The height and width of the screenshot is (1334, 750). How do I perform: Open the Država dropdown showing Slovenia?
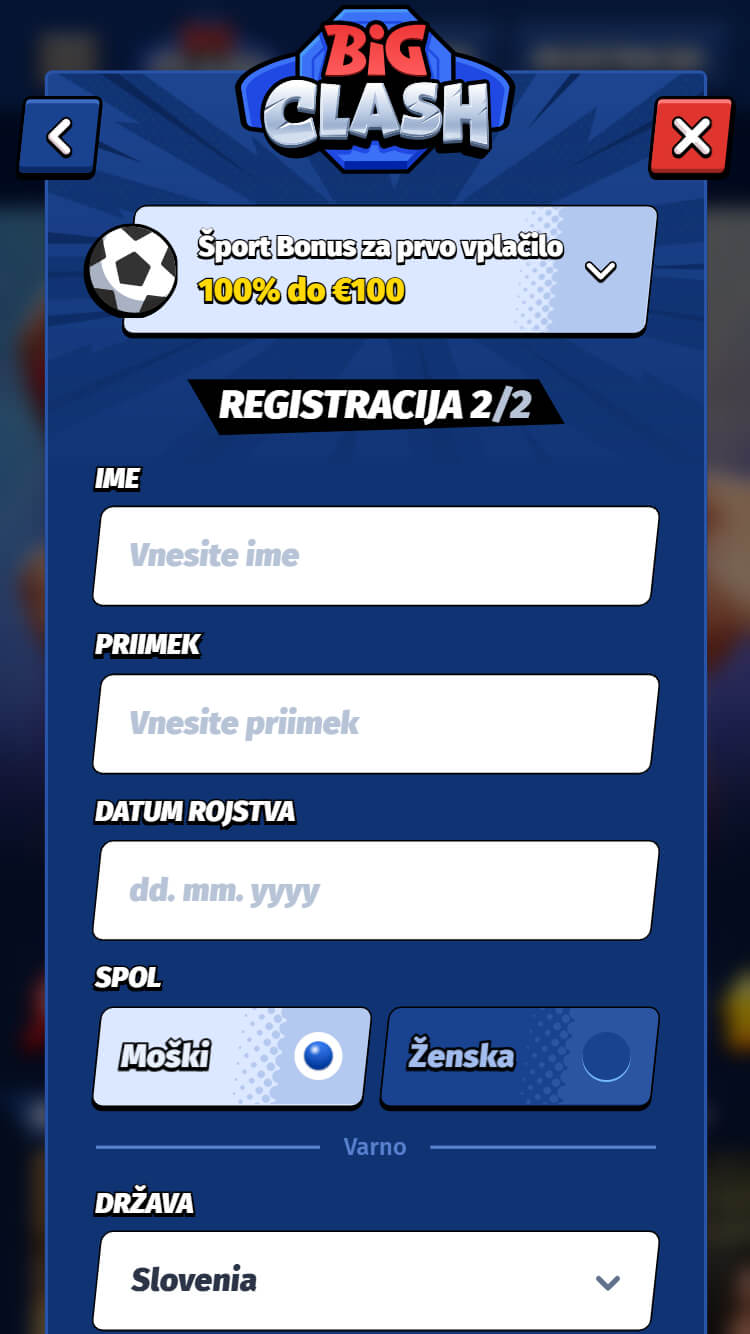pyautogui.click(x=376, y=1281)
